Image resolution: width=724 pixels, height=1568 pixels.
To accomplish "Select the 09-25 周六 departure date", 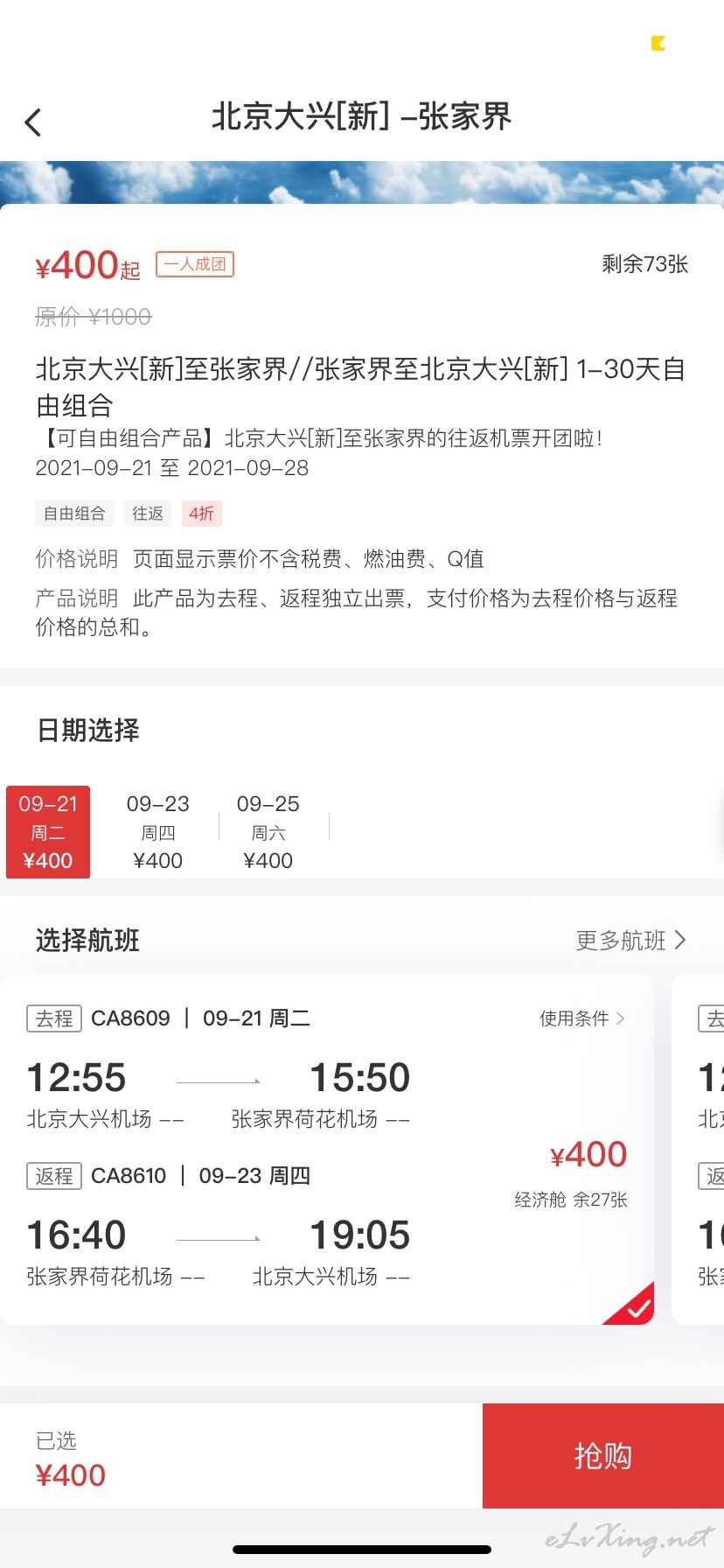I will pyautogui.click(x=268, y=832).
